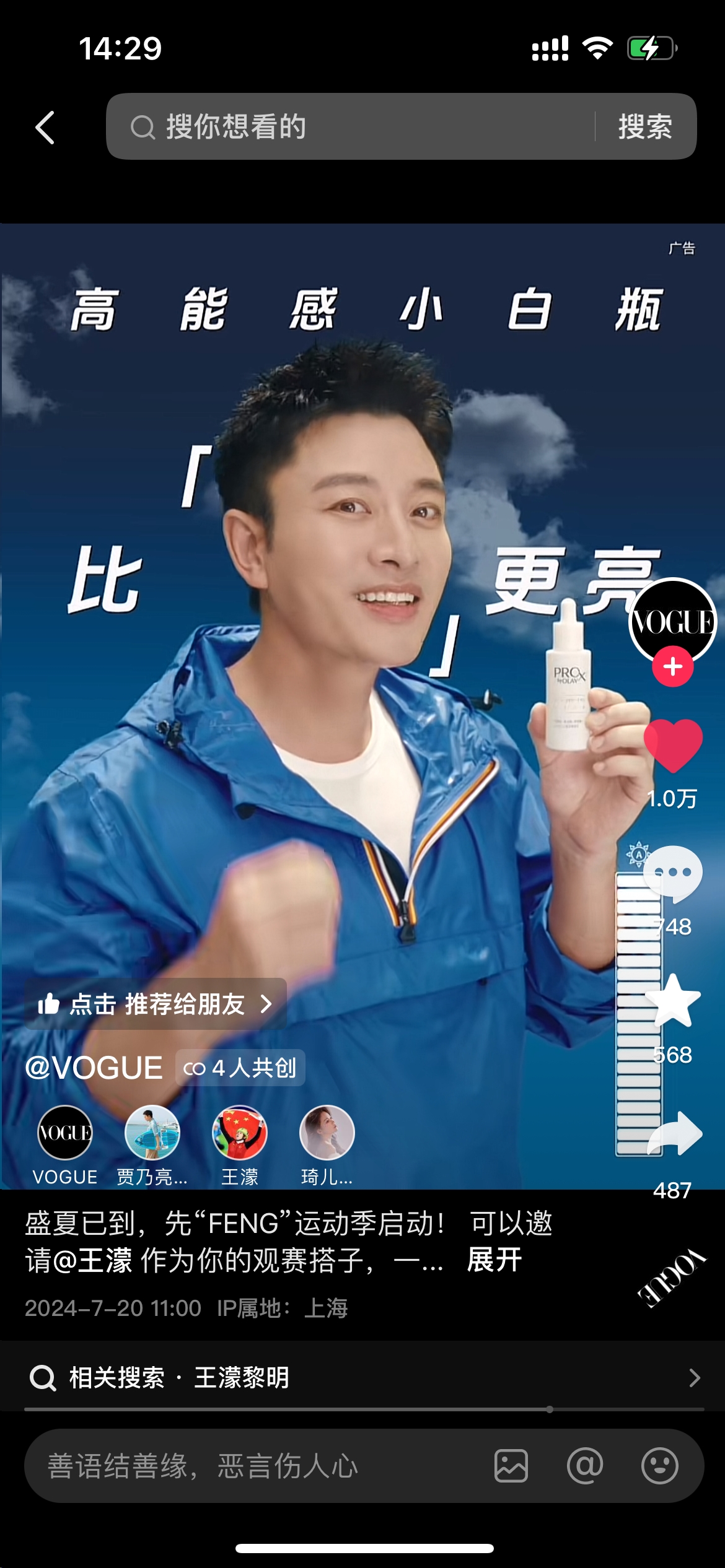Tap the 搜索 button

pos(645,127)
